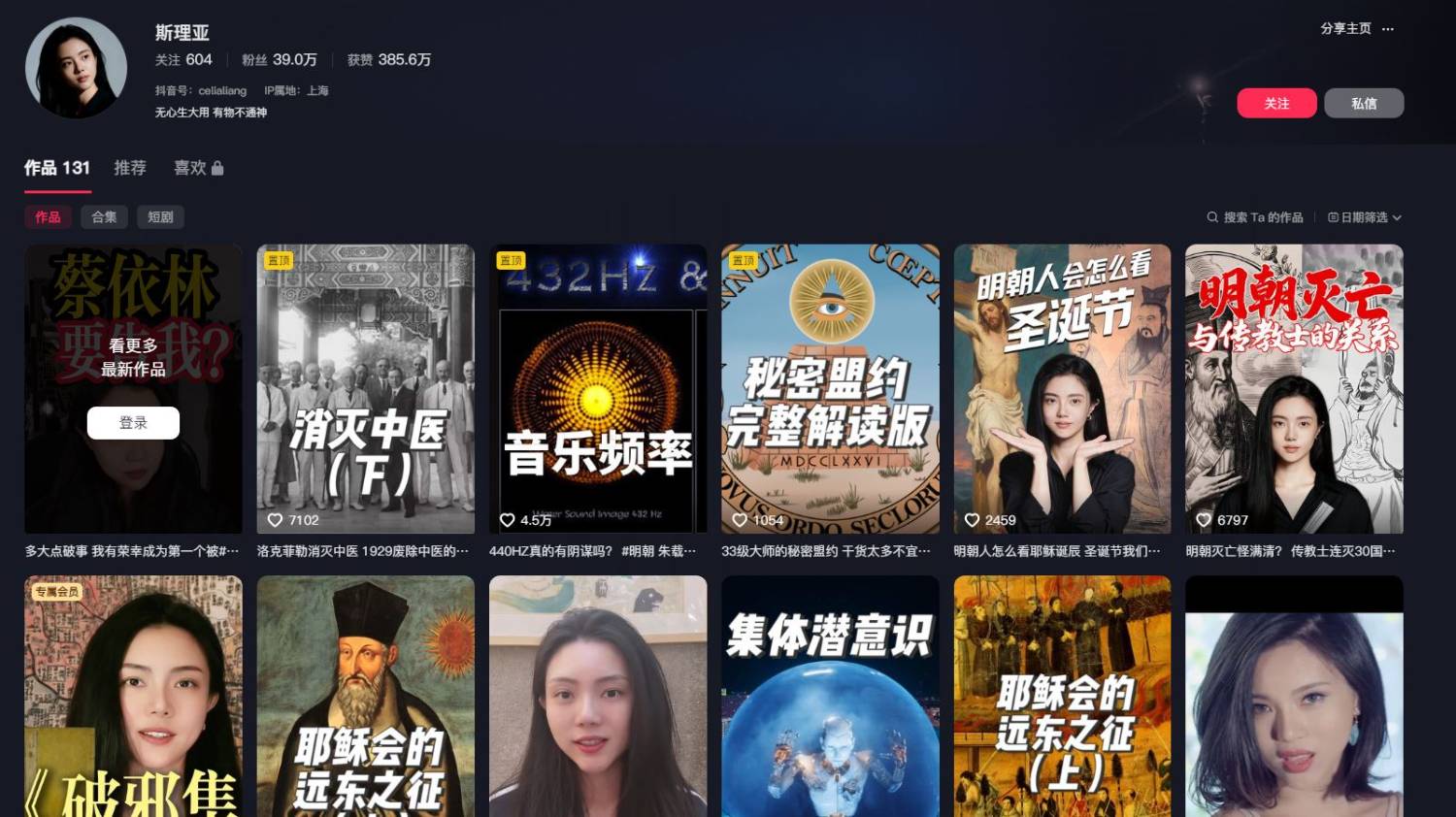Expand the 日期筛选 date filter dropdown
The width and height of the screenshot is (1456, 817).
(1365, 217)
